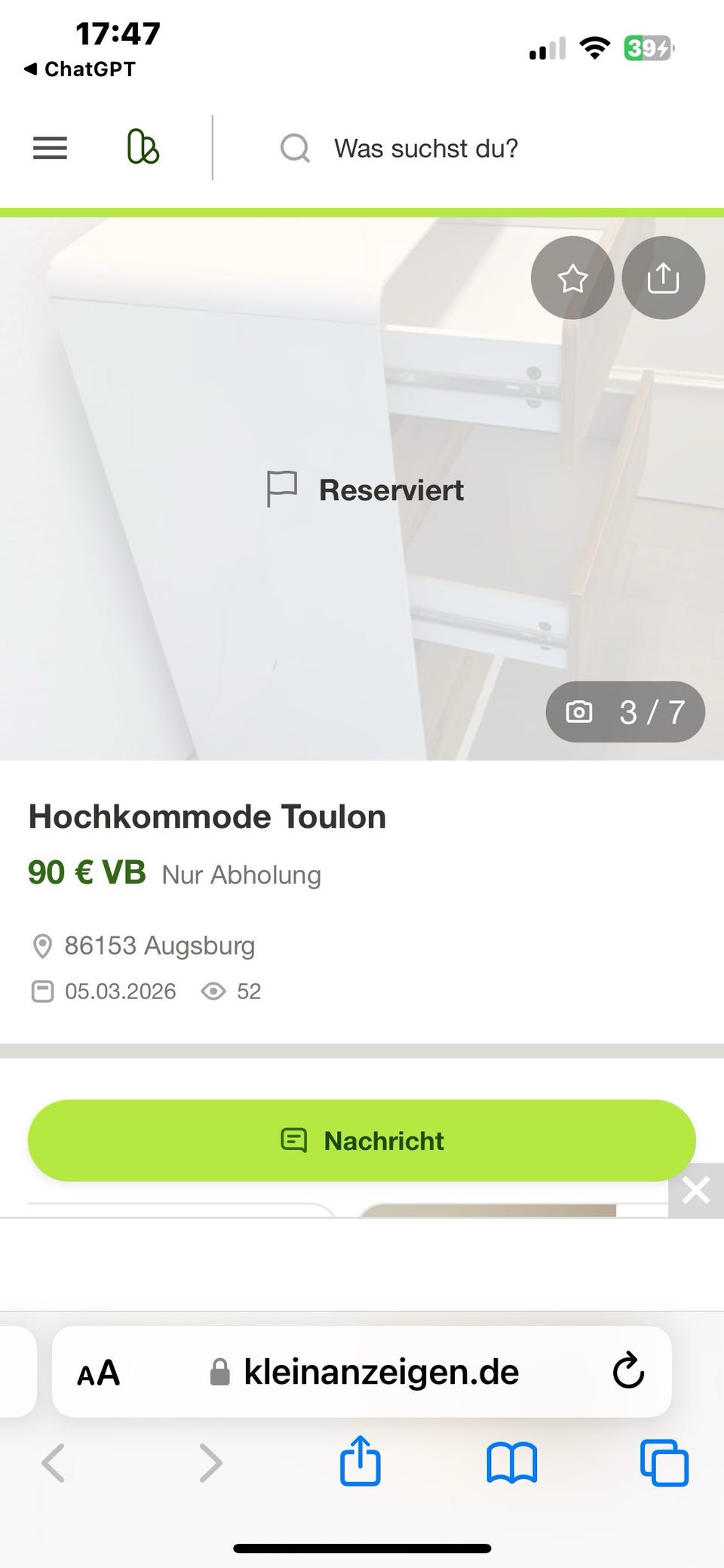Image resolution: width=724 pixels, height=1568 pixels.
Task: Dismiss the overlay with the X button
Action: pyautogui.click(x=695, y=1190)
